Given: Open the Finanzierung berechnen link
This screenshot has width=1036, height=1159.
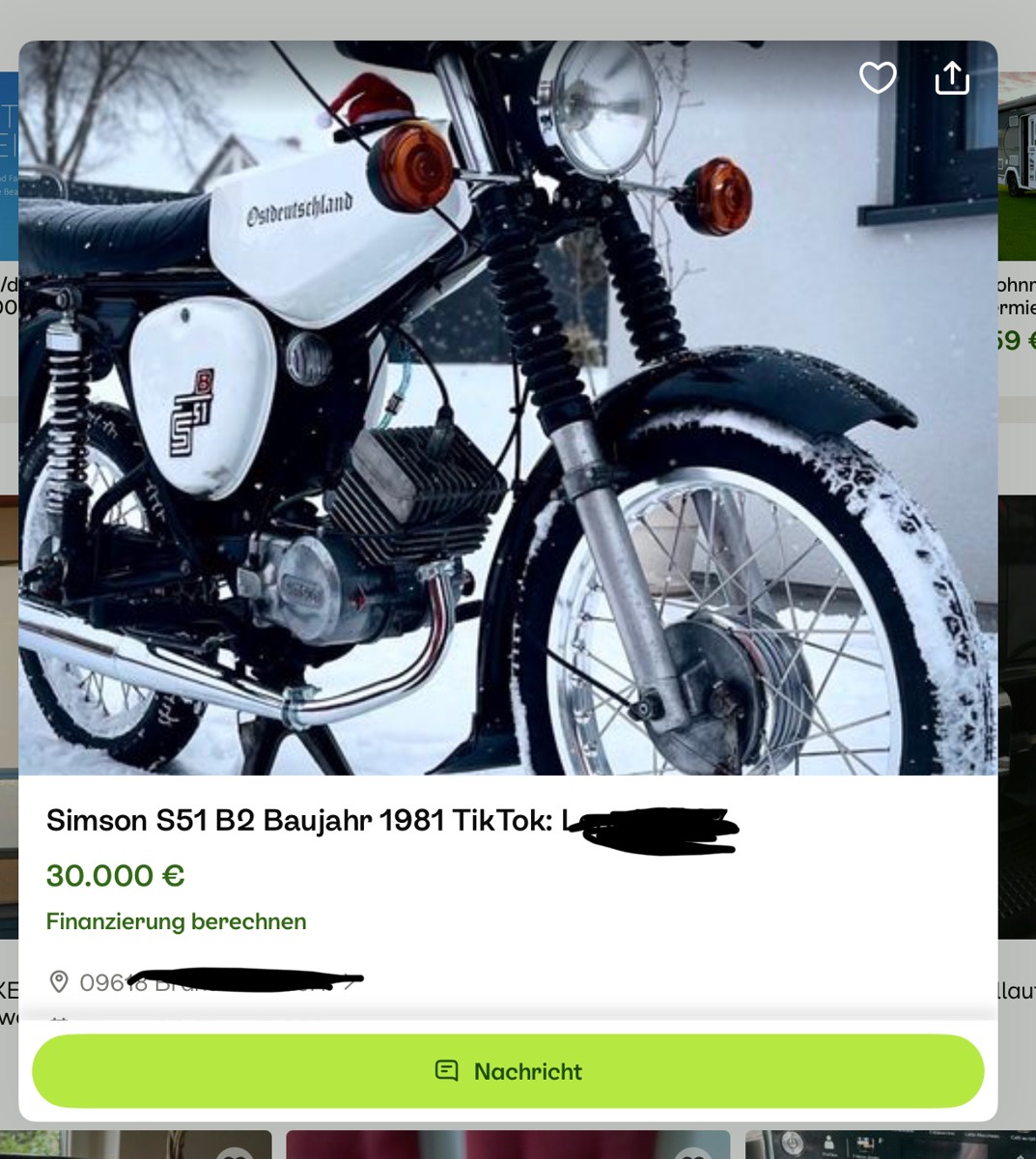Looking at the screenshot, I should 176,921.
